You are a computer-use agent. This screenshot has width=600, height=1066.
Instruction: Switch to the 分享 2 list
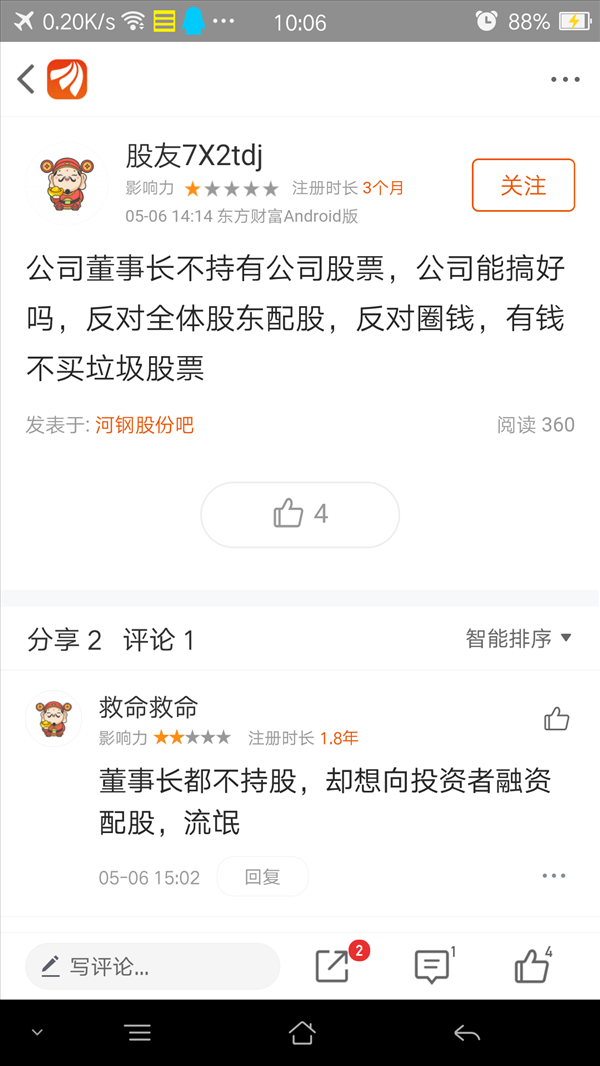point(65,640)
